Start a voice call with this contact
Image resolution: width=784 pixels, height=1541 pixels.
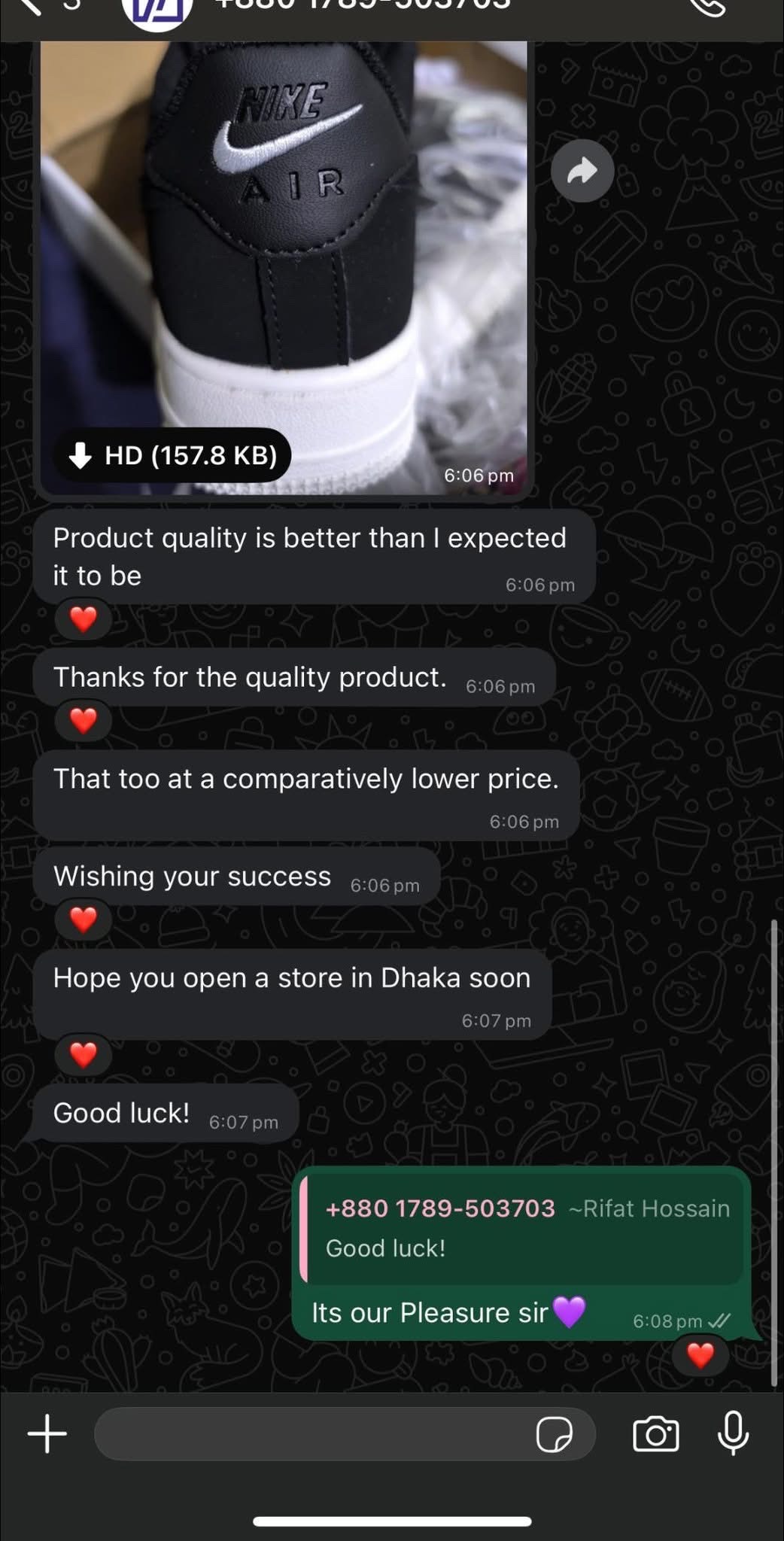[x=707, y=6]
